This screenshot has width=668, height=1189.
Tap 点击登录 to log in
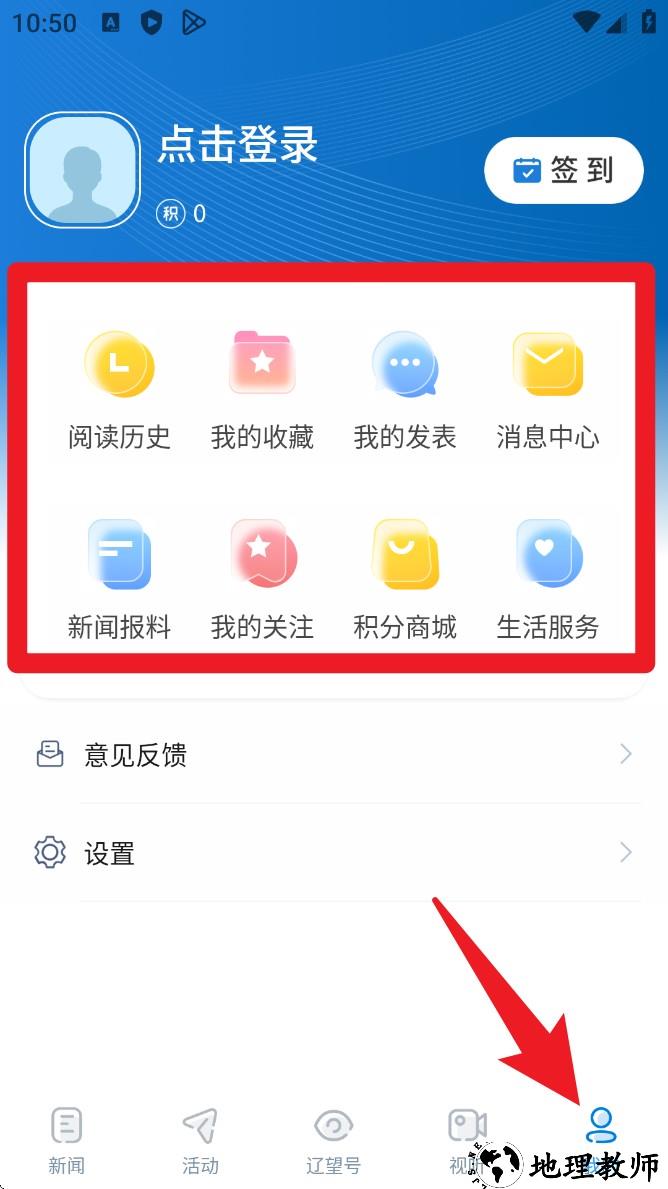pos(238,145)
